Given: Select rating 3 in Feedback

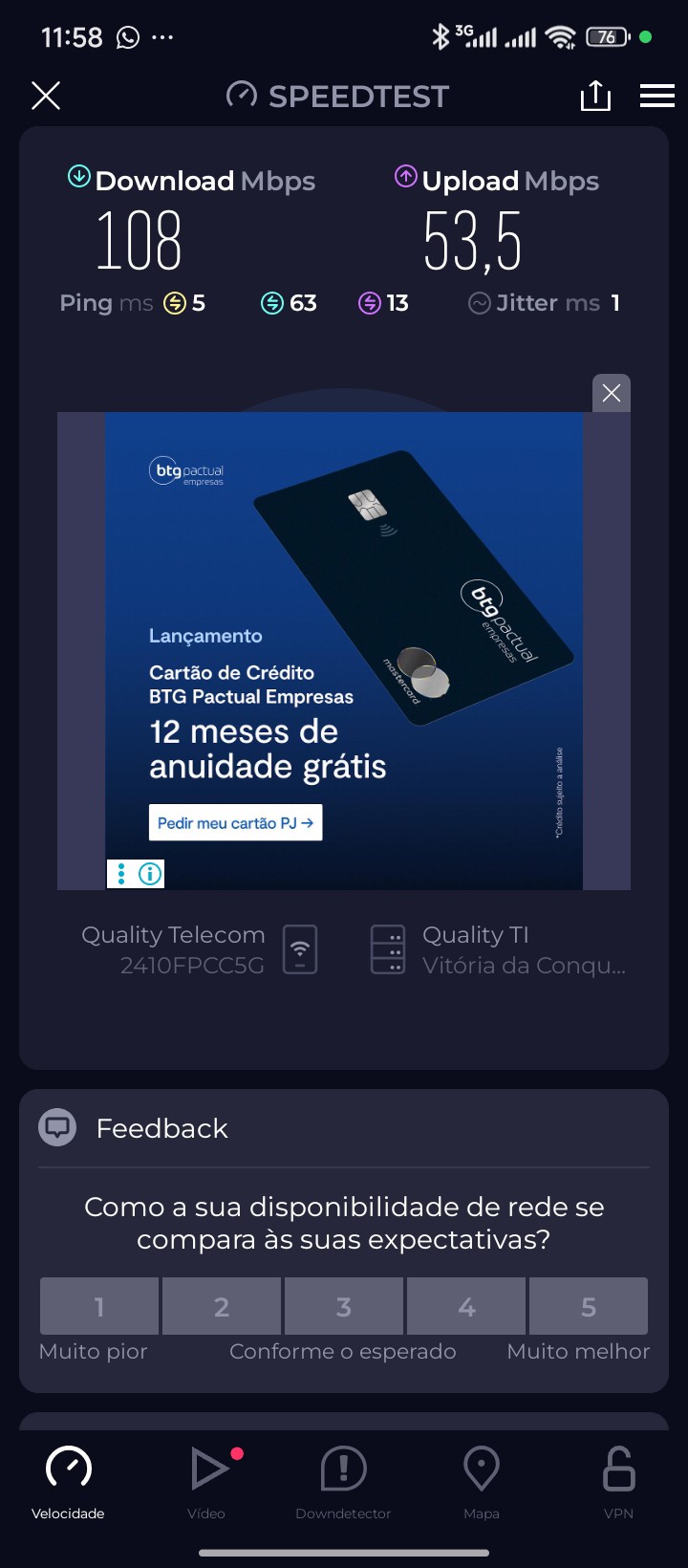Looking at the screenshot, I should [344, 1306].
